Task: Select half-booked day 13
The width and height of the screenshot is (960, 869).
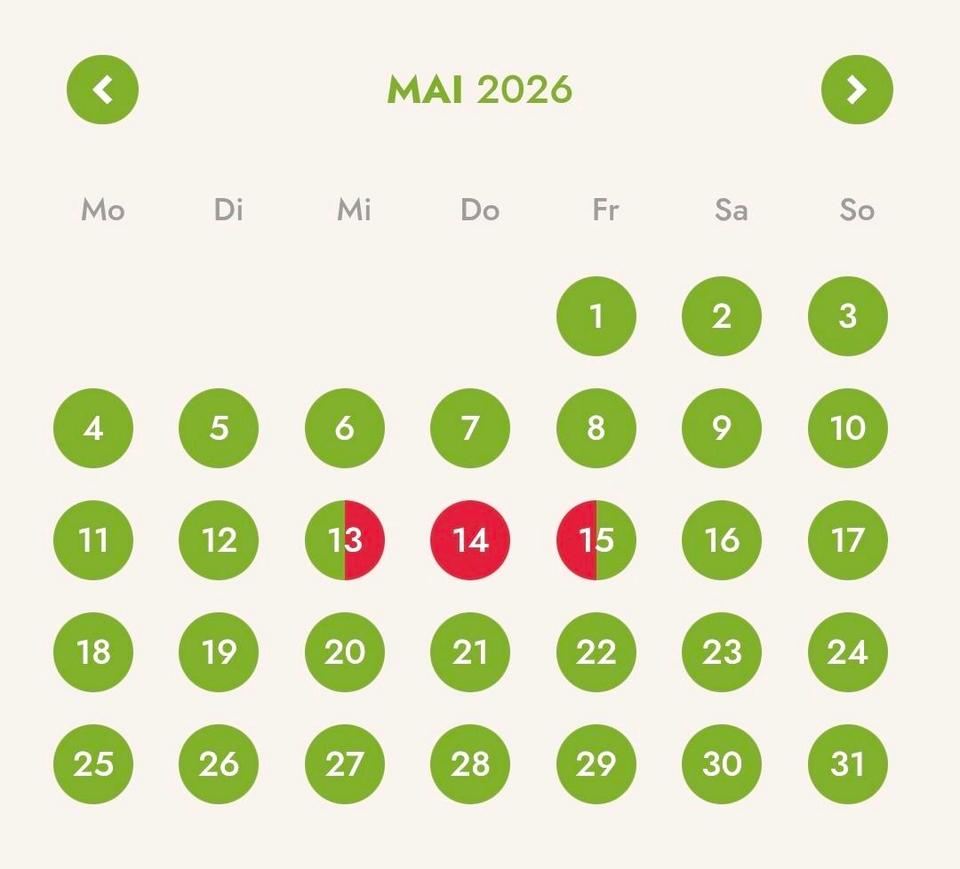Action: [345, 540]
